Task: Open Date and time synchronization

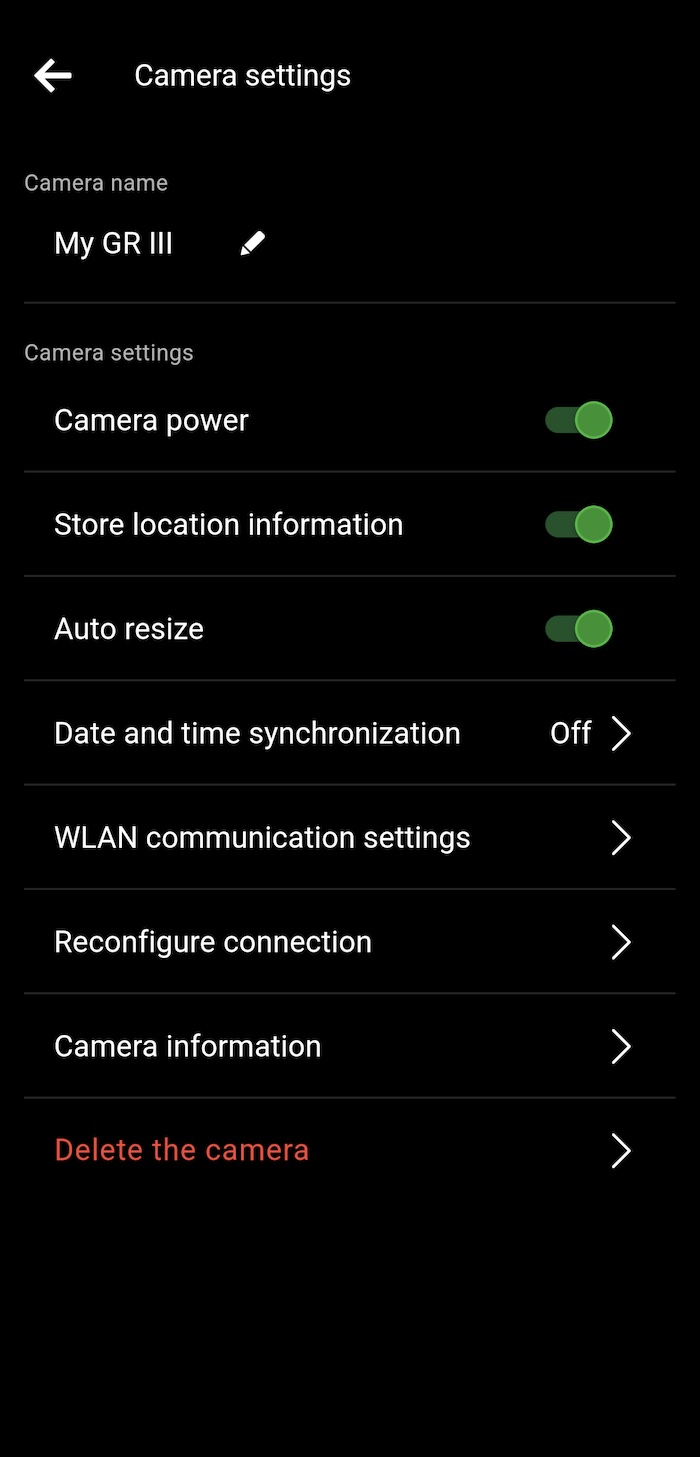Action: (350, 733)
